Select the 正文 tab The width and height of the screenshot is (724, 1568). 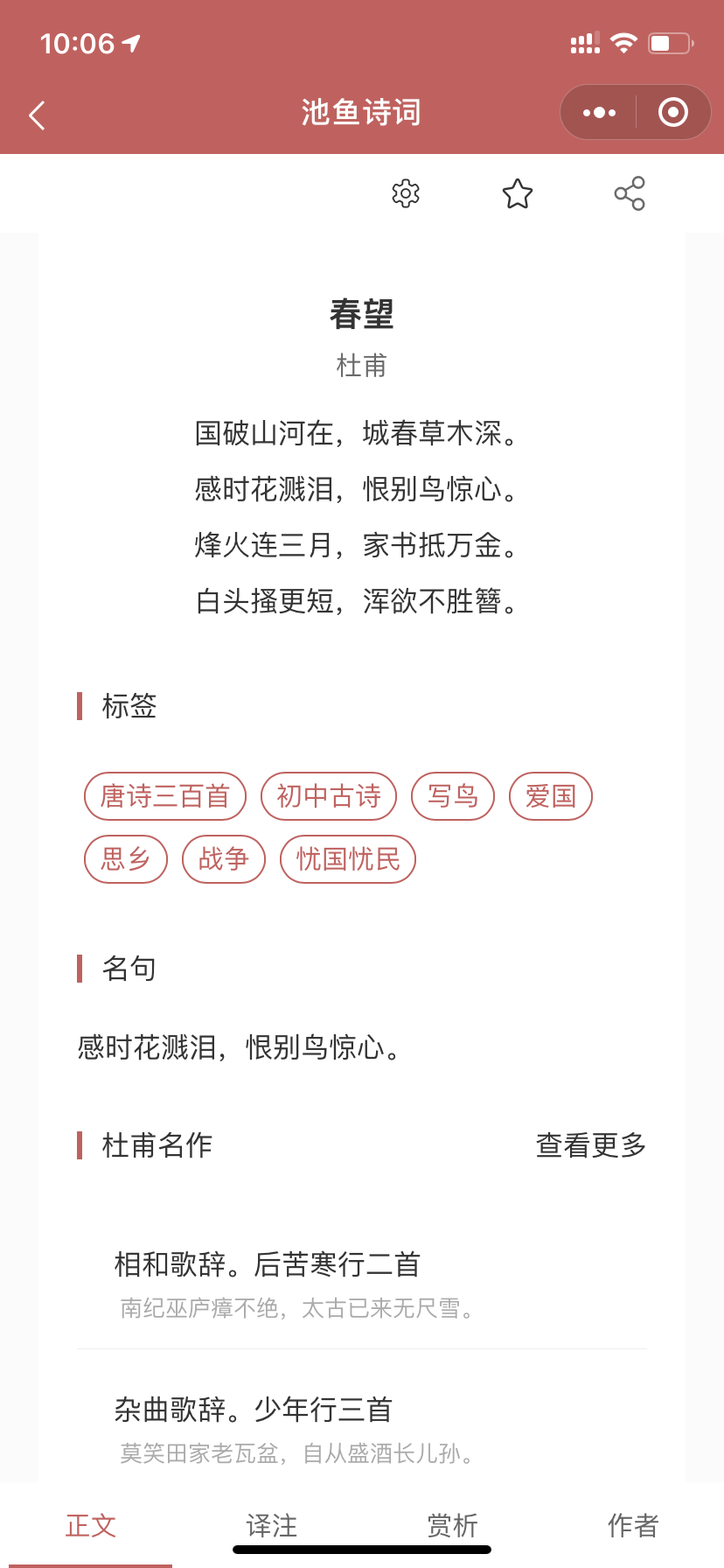coord(91,1525)
